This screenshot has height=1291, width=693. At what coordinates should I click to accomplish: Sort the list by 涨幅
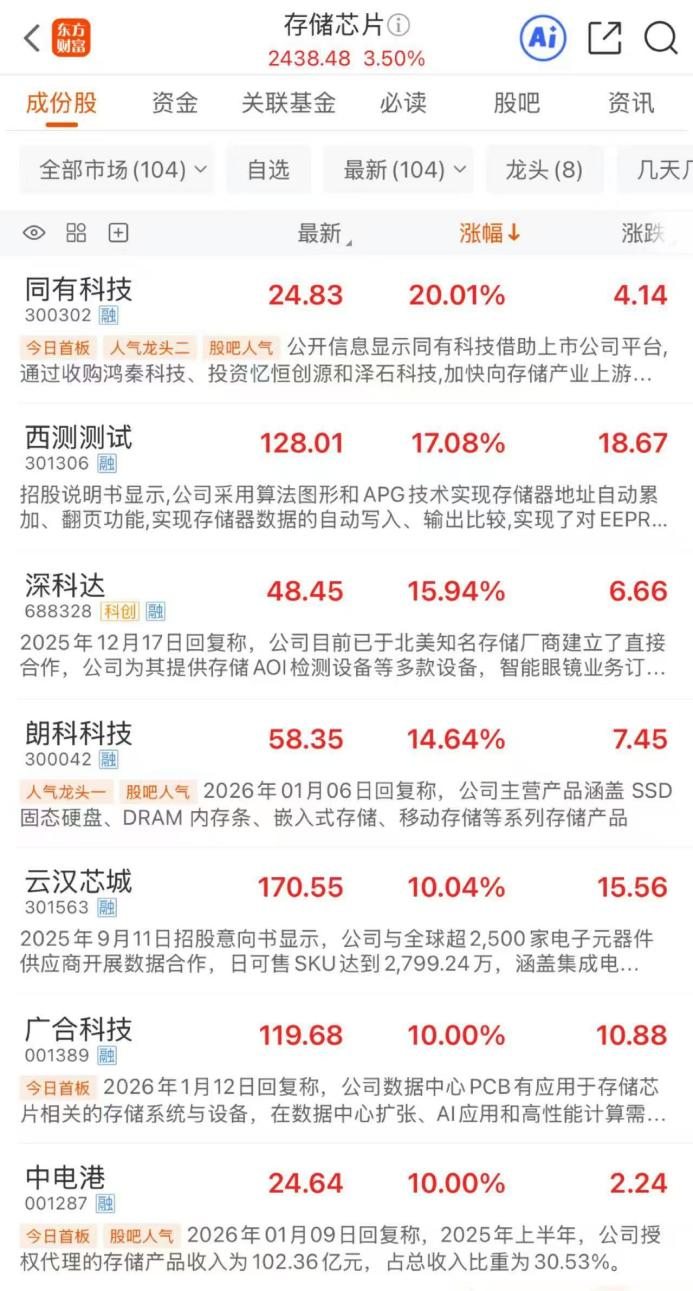click(x=490, y=234)
